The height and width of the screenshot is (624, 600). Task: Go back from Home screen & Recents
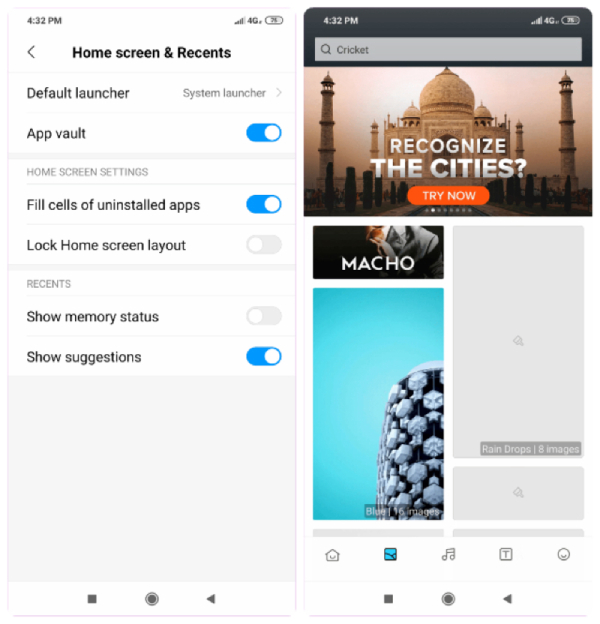pyautogui.click(x=32, y=52)
